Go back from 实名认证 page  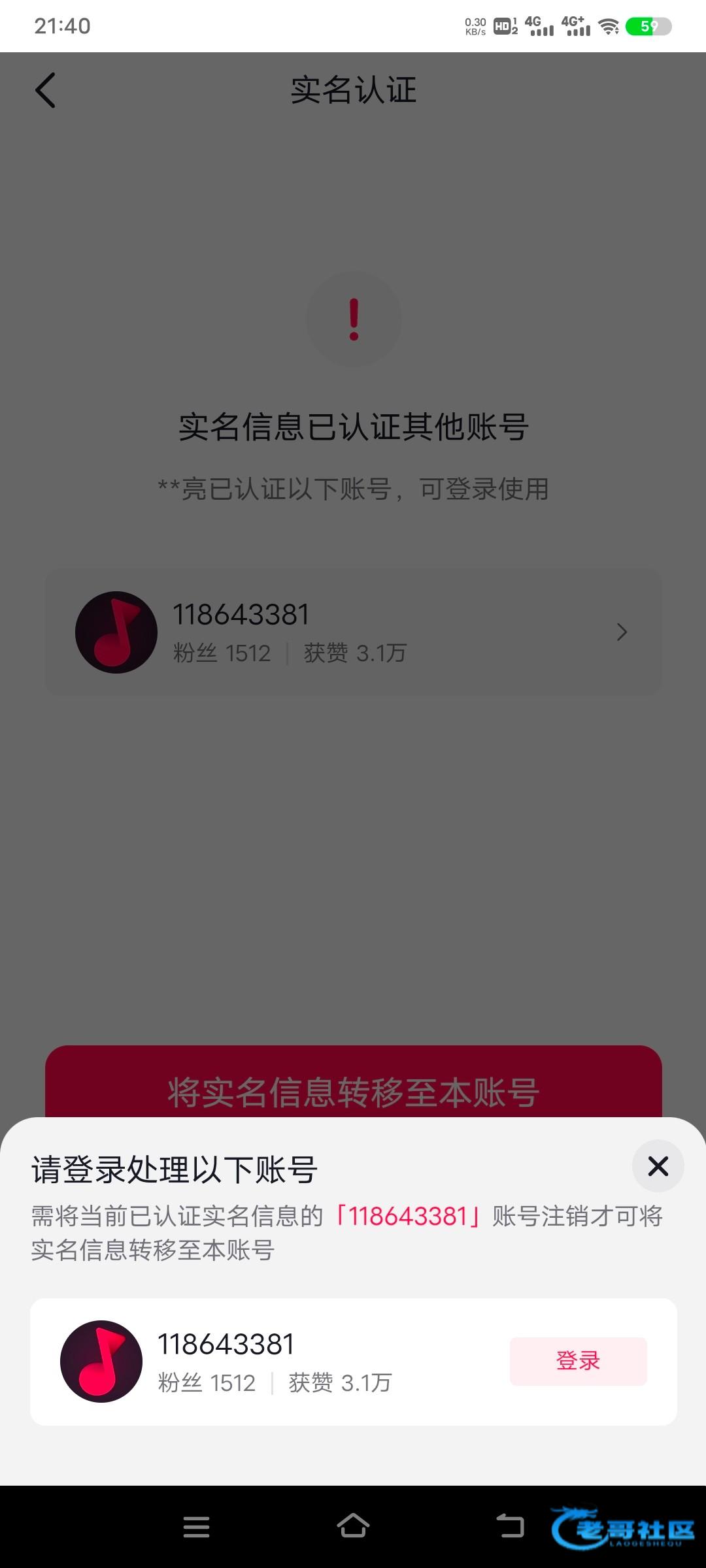pyautogui.click(x=45, y=90)
